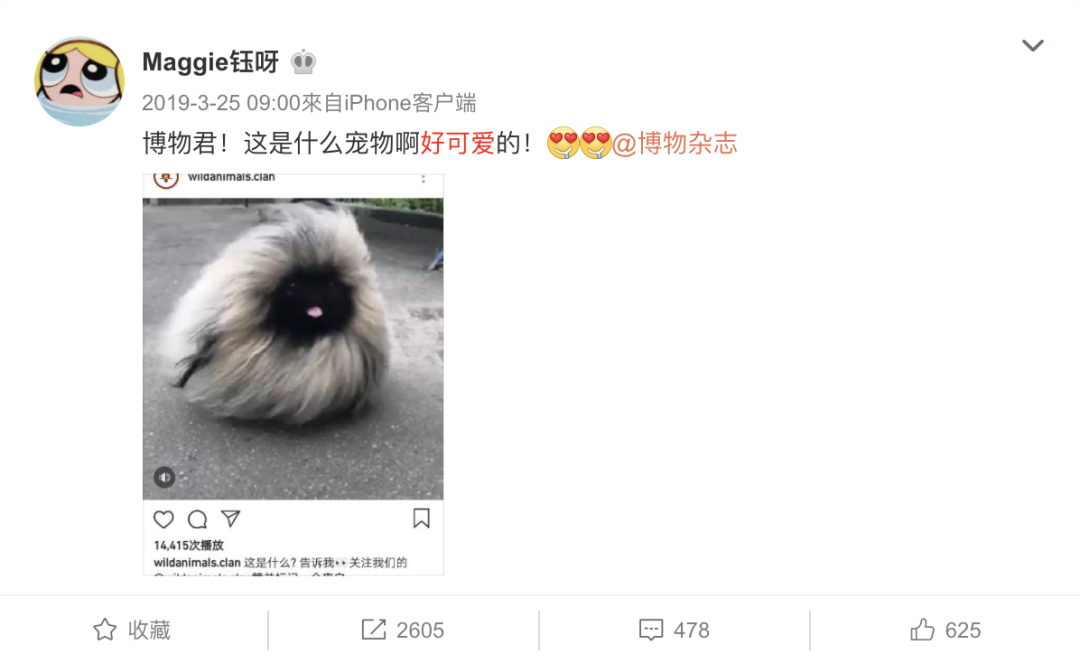The width and height of the screenshot is (1080, 663).
Task: Open Maggie钰呀's profile avatar
Action: coord(79,81)
